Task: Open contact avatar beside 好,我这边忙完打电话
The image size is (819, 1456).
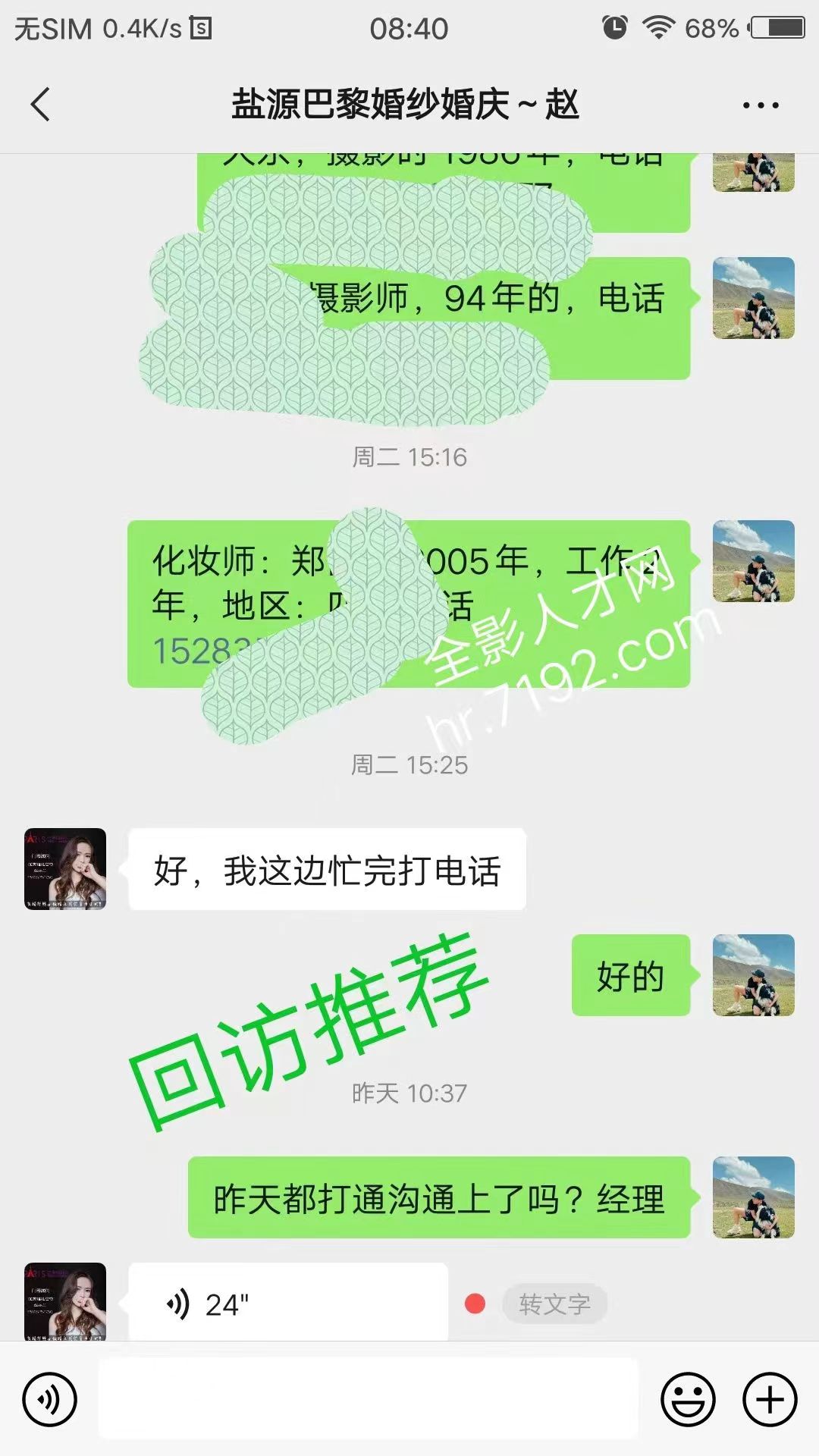Action: pyautogui.click(x=65, y=869)
